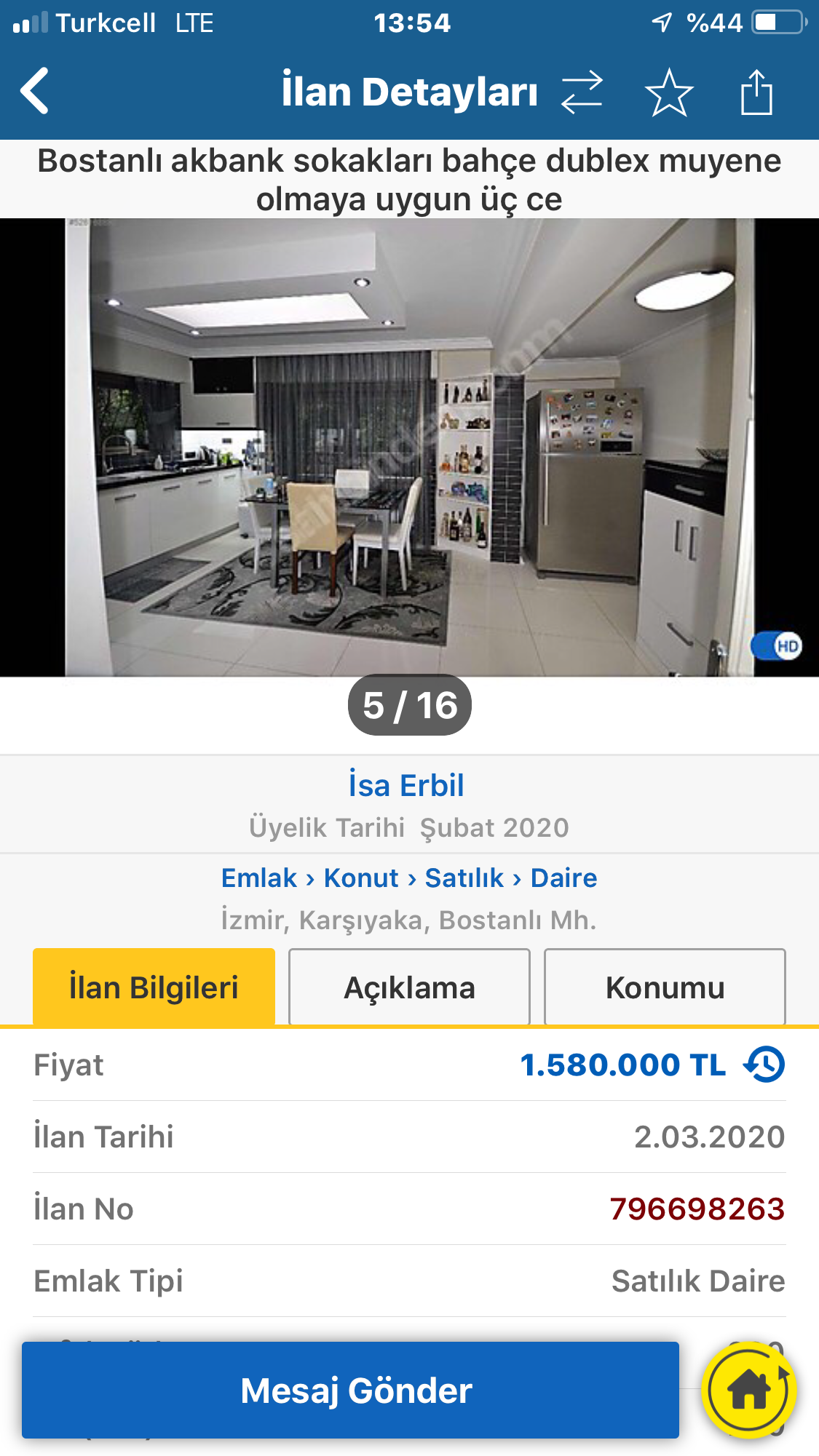The width and height of the screenshot is (819, 1456).
Task: Add this listing to favorites
Action: 669,92
